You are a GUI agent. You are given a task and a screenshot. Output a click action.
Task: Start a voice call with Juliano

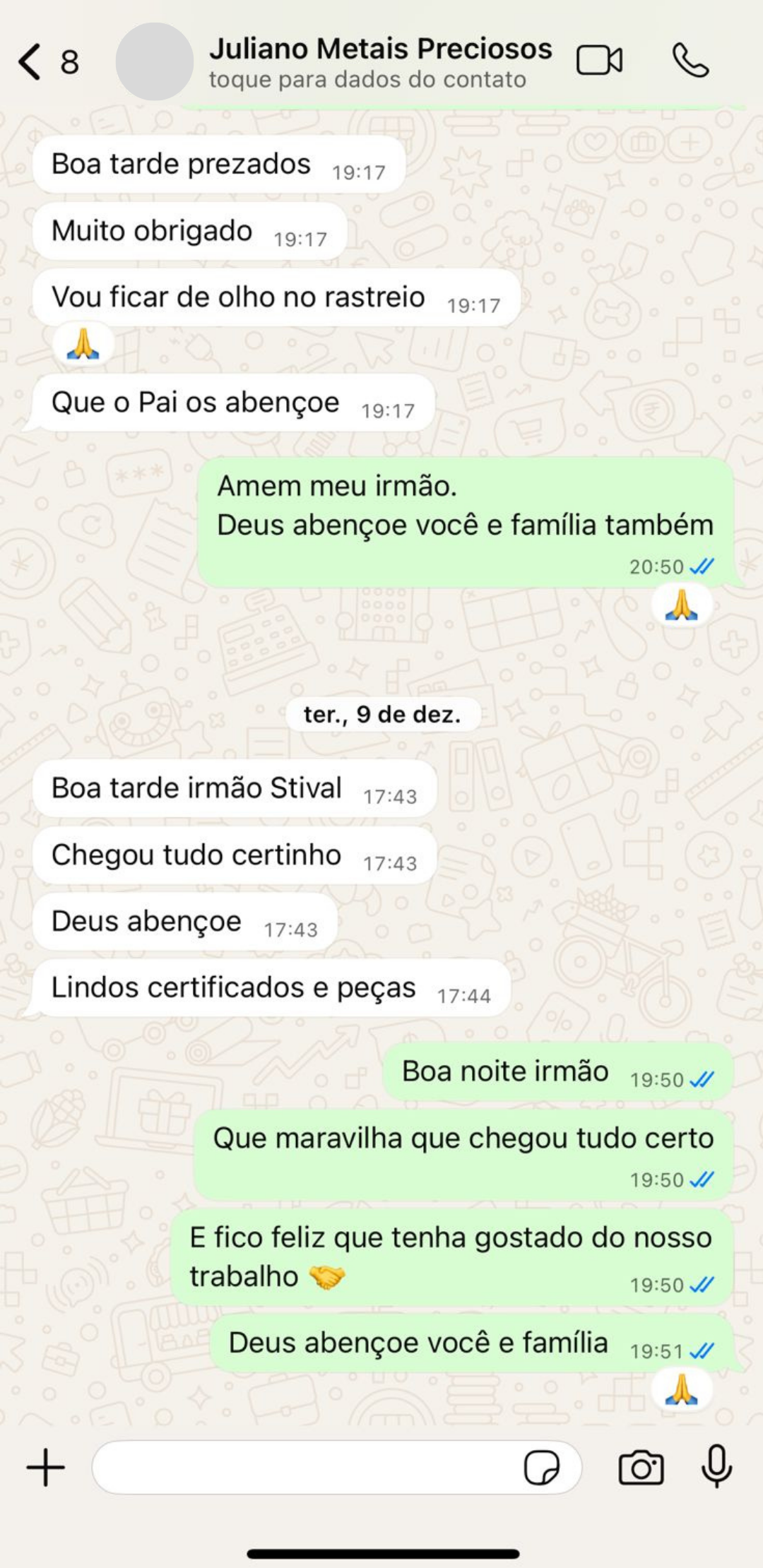coord(690,61)
